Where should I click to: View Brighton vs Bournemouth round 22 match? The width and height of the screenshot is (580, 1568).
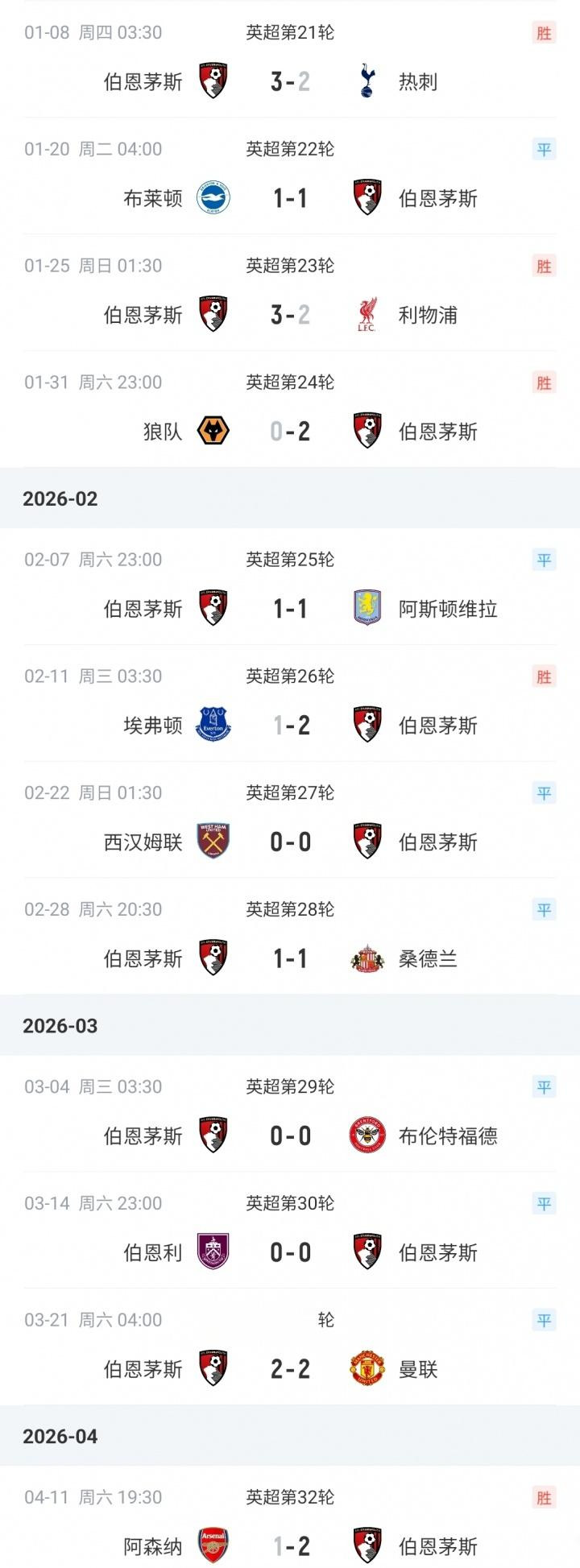click(290, 198)
